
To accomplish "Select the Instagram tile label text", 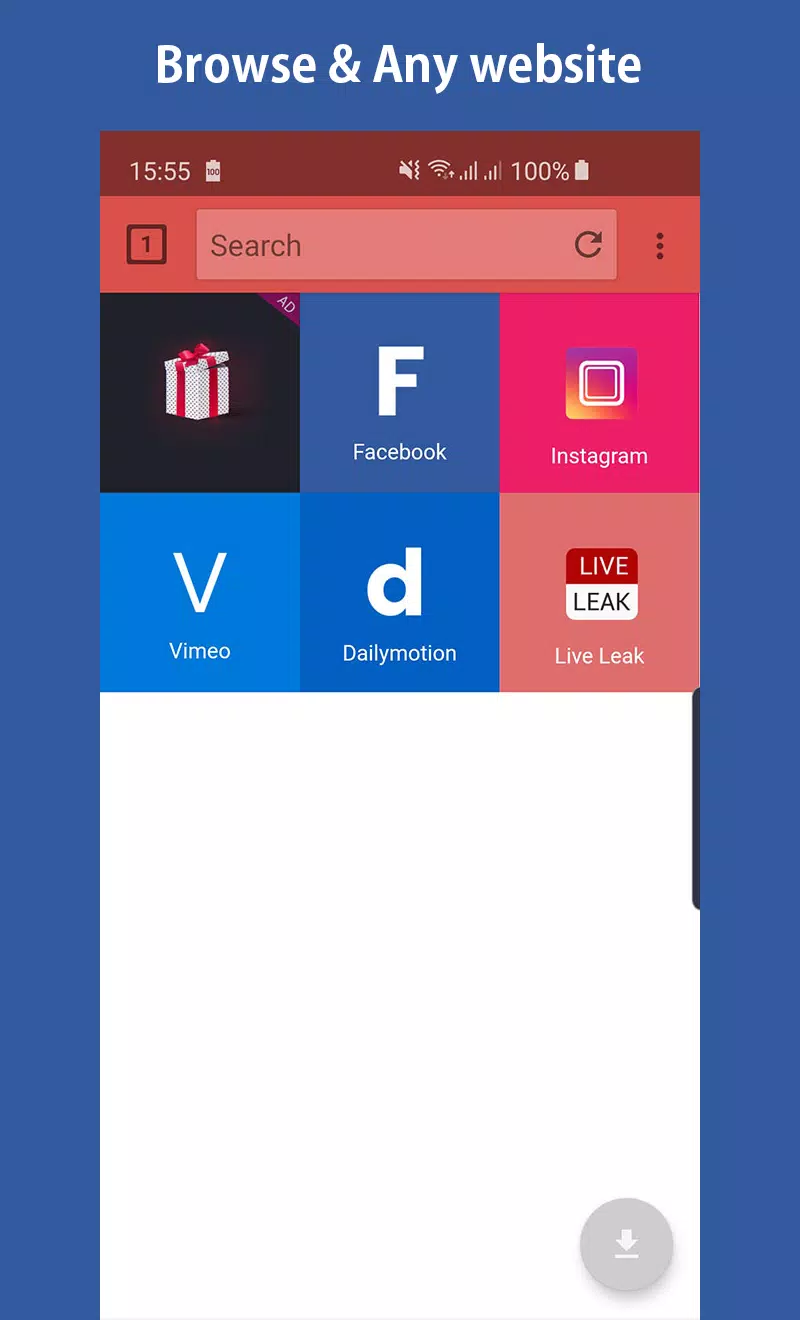I will coord(599,455).
